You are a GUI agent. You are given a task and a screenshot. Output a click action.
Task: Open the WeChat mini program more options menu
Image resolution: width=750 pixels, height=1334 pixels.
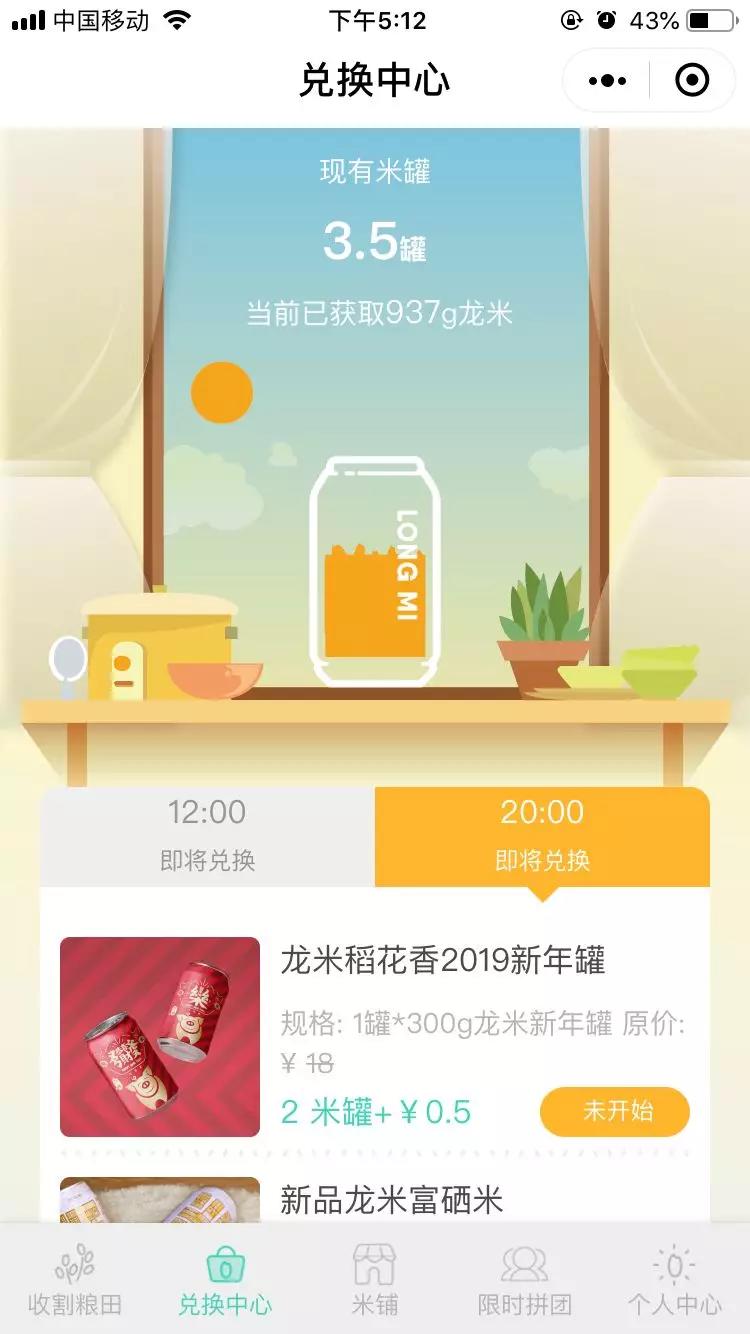tap(607, 79)
